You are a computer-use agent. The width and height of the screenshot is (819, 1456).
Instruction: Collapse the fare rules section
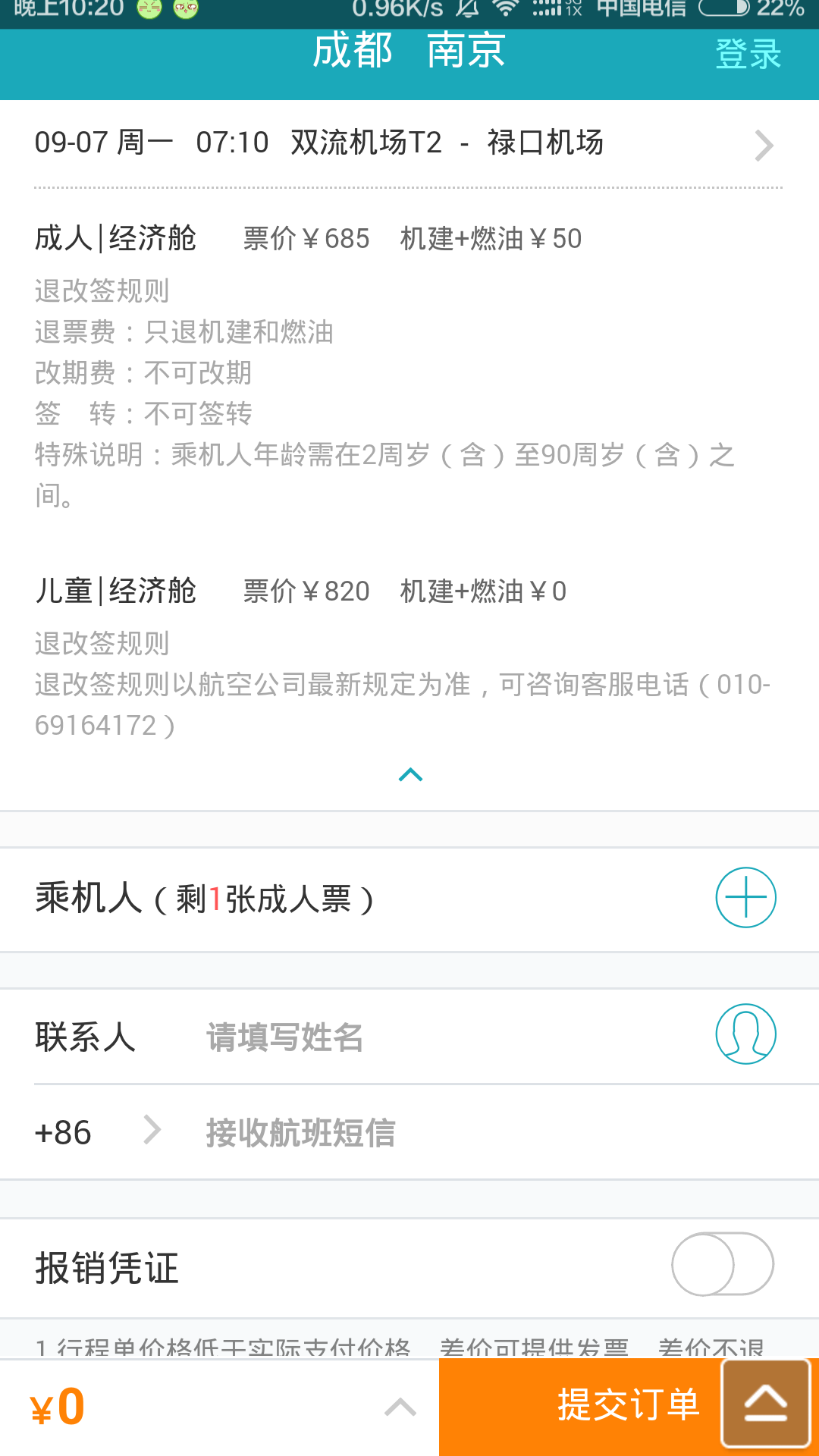[x=410, y=775]
